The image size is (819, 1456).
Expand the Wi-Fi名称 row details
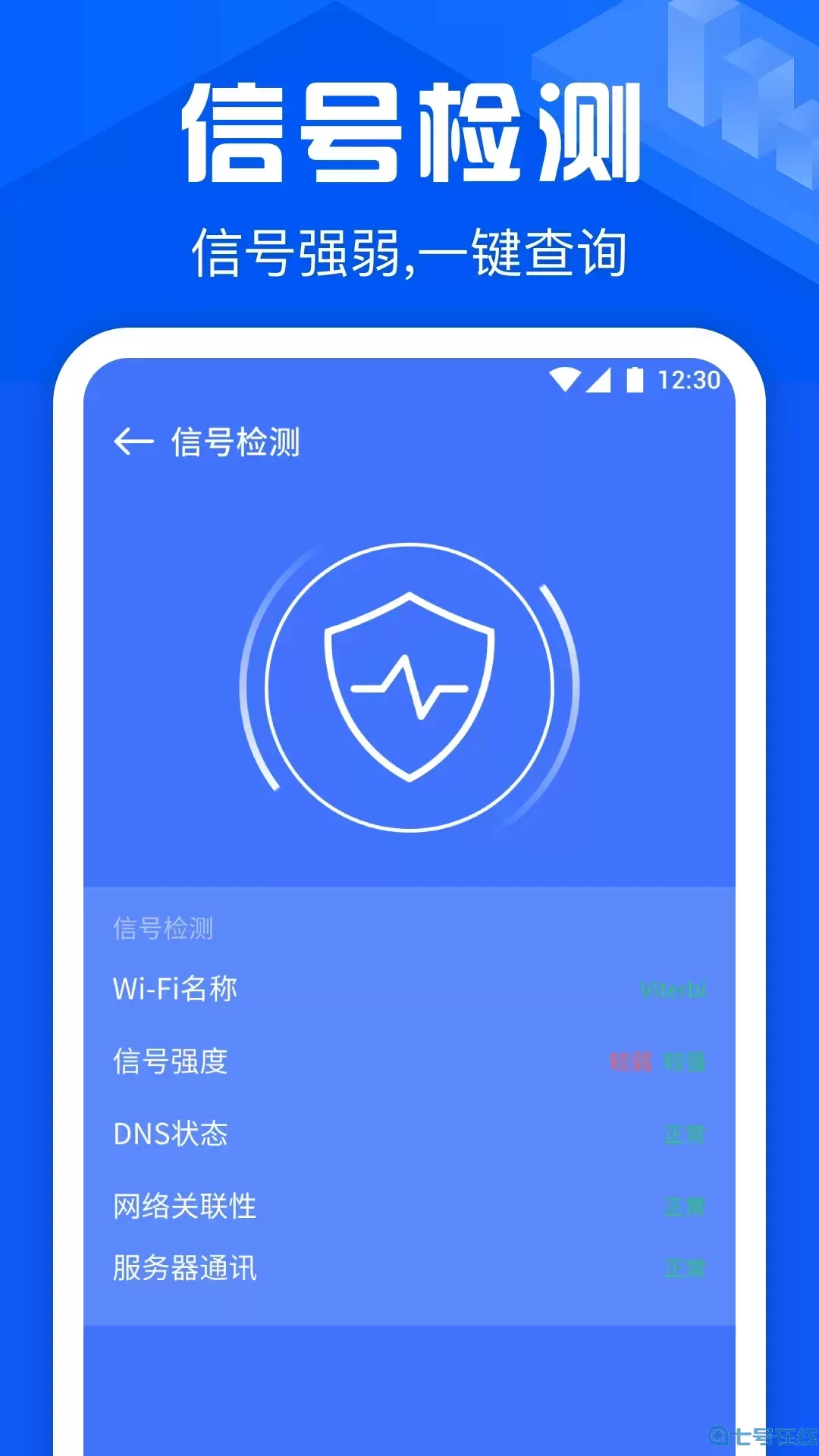pos(409,990)
